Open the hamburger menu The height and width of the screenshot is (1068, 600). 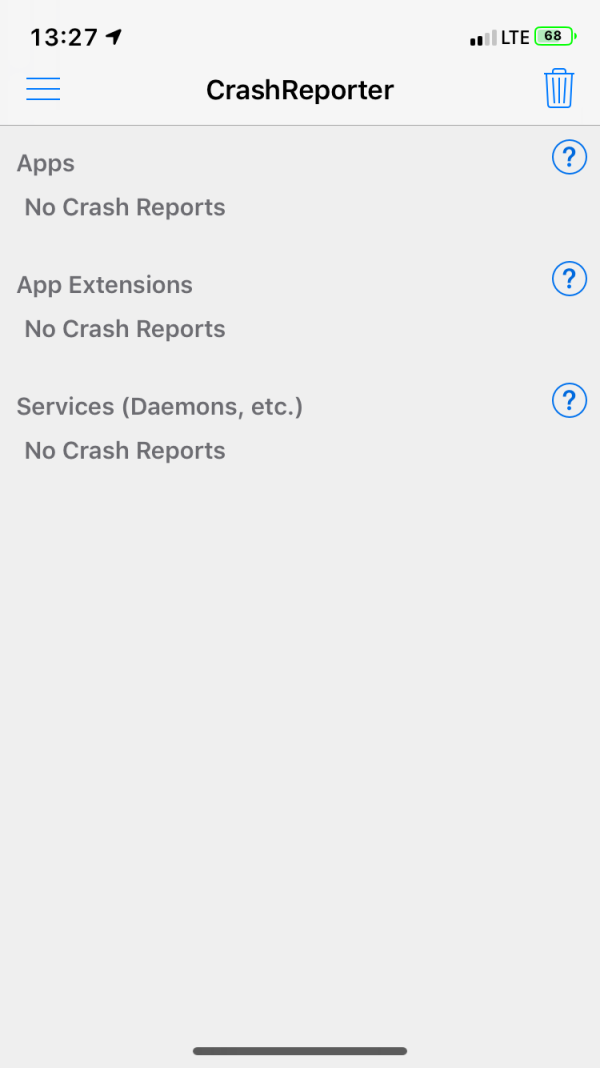tap(43, 89)
